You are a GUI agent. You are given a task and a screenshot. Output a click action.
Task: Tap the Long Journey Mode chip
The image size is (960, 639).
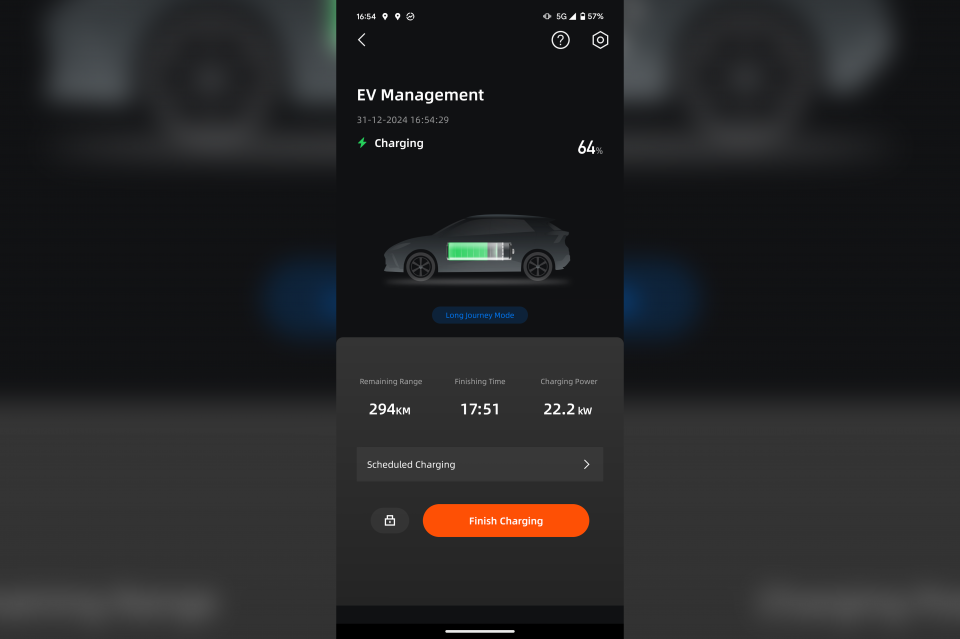point(480,315)
